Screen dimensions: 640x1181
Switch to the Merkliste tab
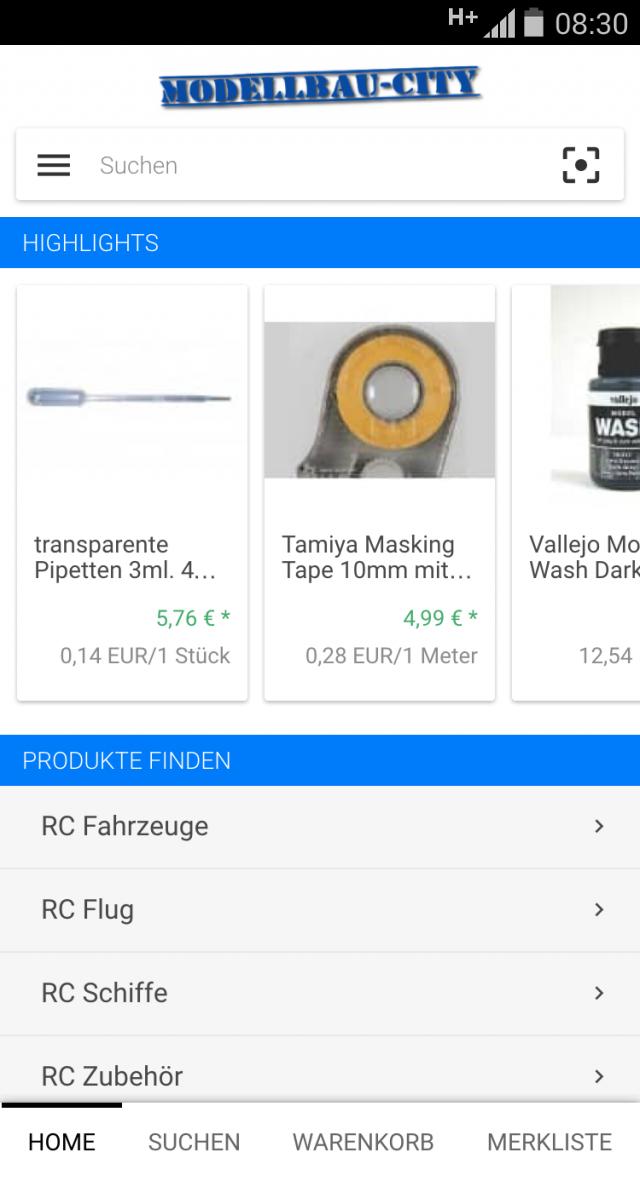click(549, 1142)
